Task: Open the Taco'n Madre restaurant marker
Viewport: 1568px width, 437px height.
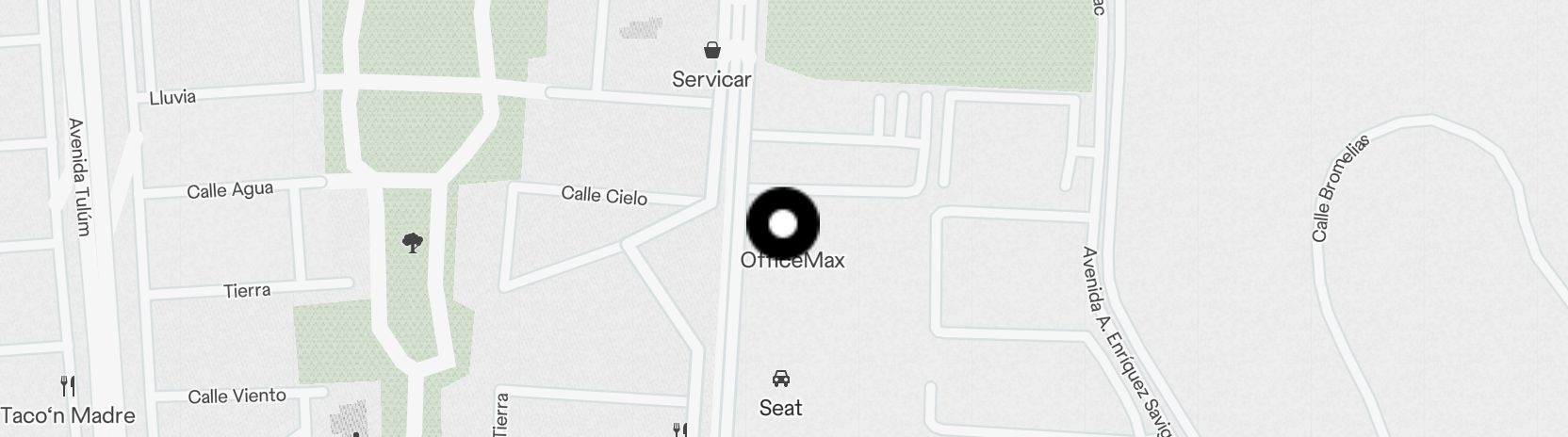Action: [67, 386]
